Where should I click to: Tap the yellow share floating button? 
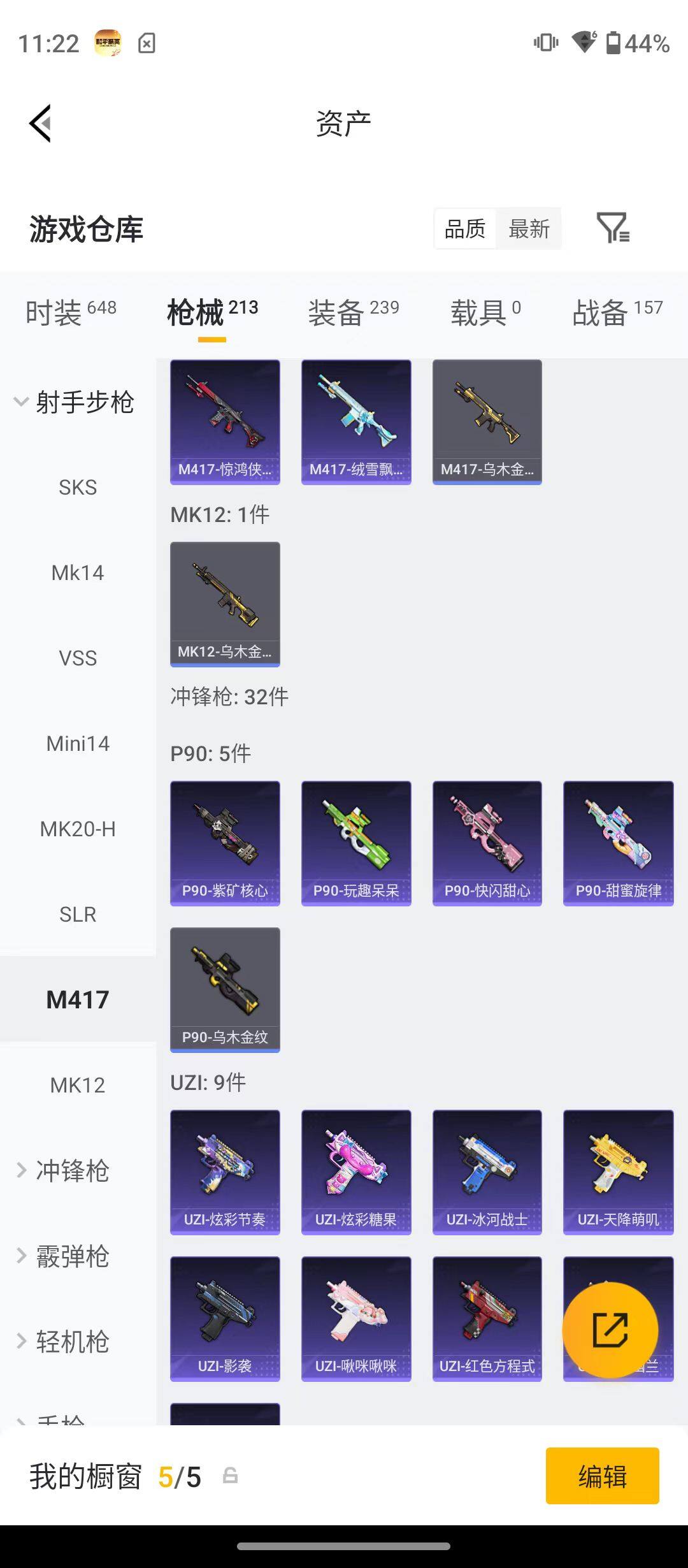[x=610, y=1330]
